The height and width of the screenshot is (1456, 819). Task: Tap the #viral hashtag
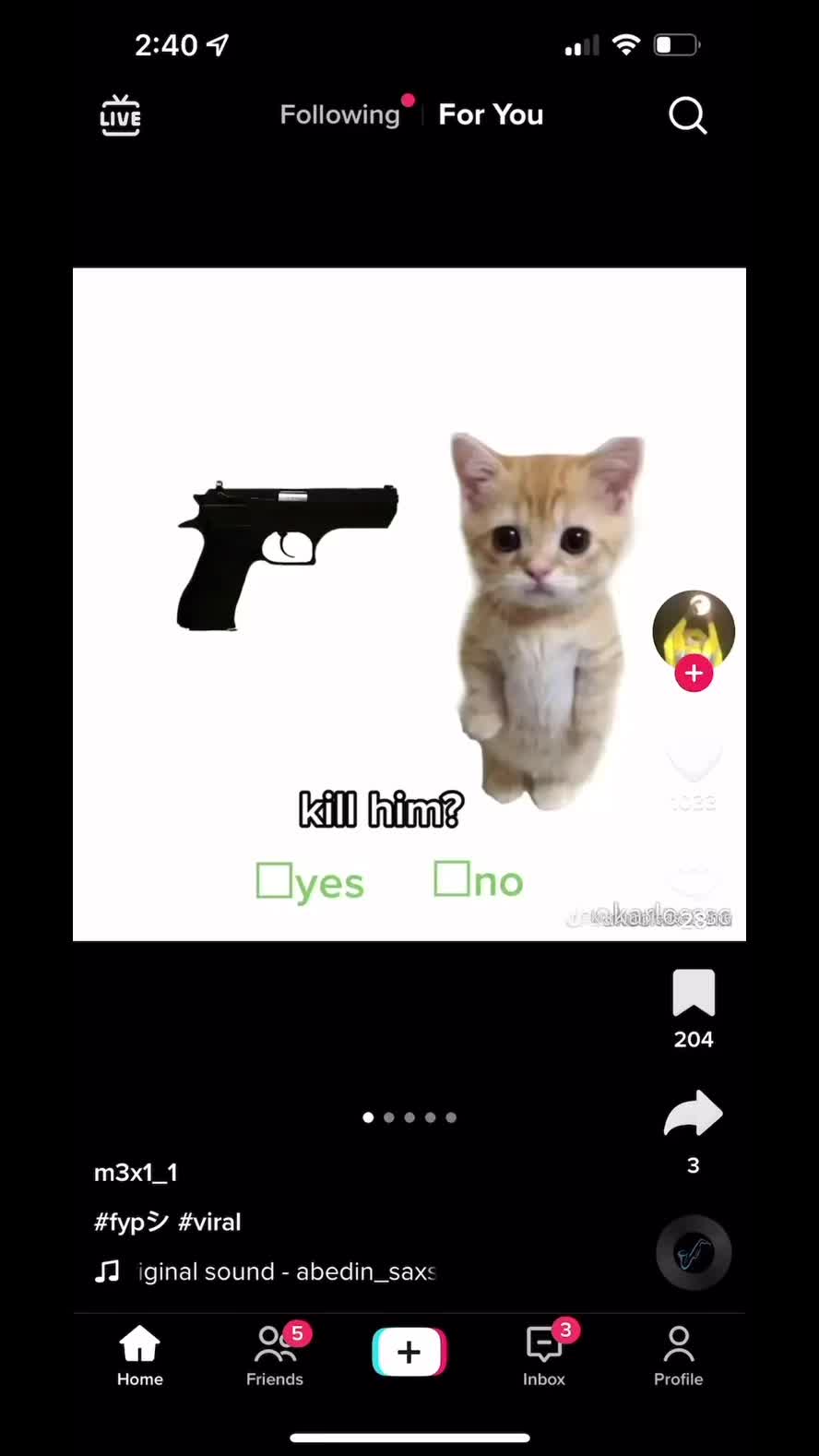(x=209, y=1222)
